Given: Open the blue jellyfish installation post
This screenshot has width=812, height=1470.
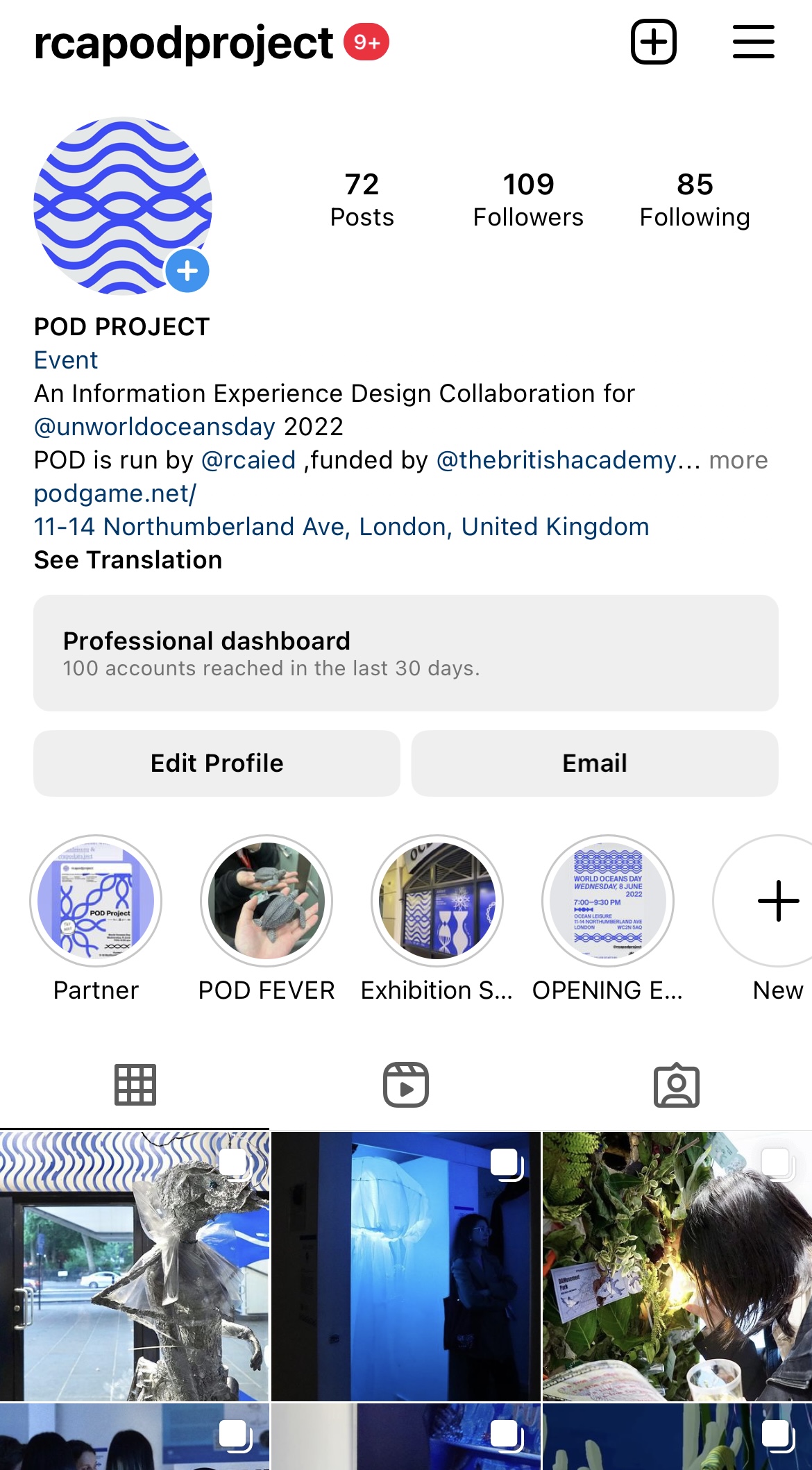Looking at the screenshot, I should [406, 1267].
